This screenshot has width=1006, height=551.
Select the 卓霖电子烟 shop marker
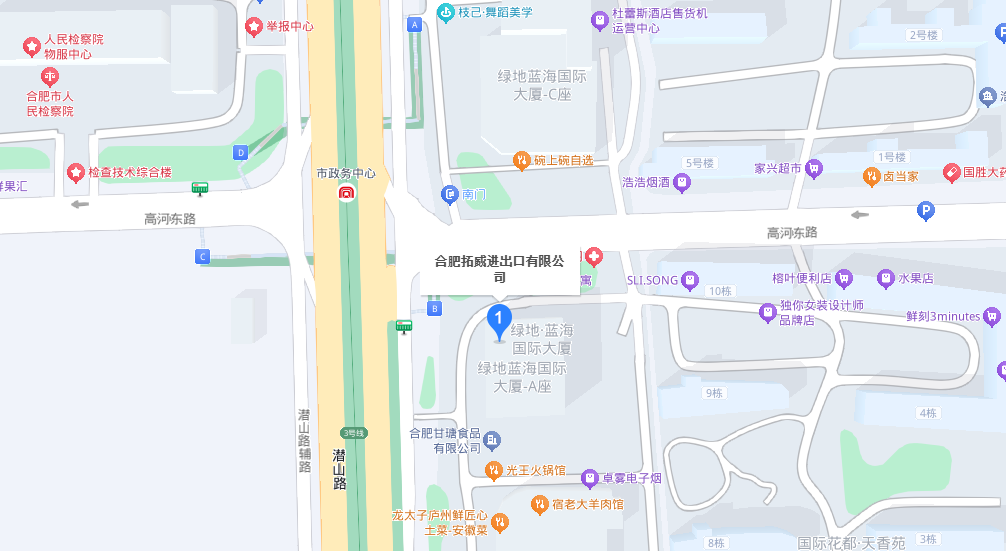[x=590, y=478]
